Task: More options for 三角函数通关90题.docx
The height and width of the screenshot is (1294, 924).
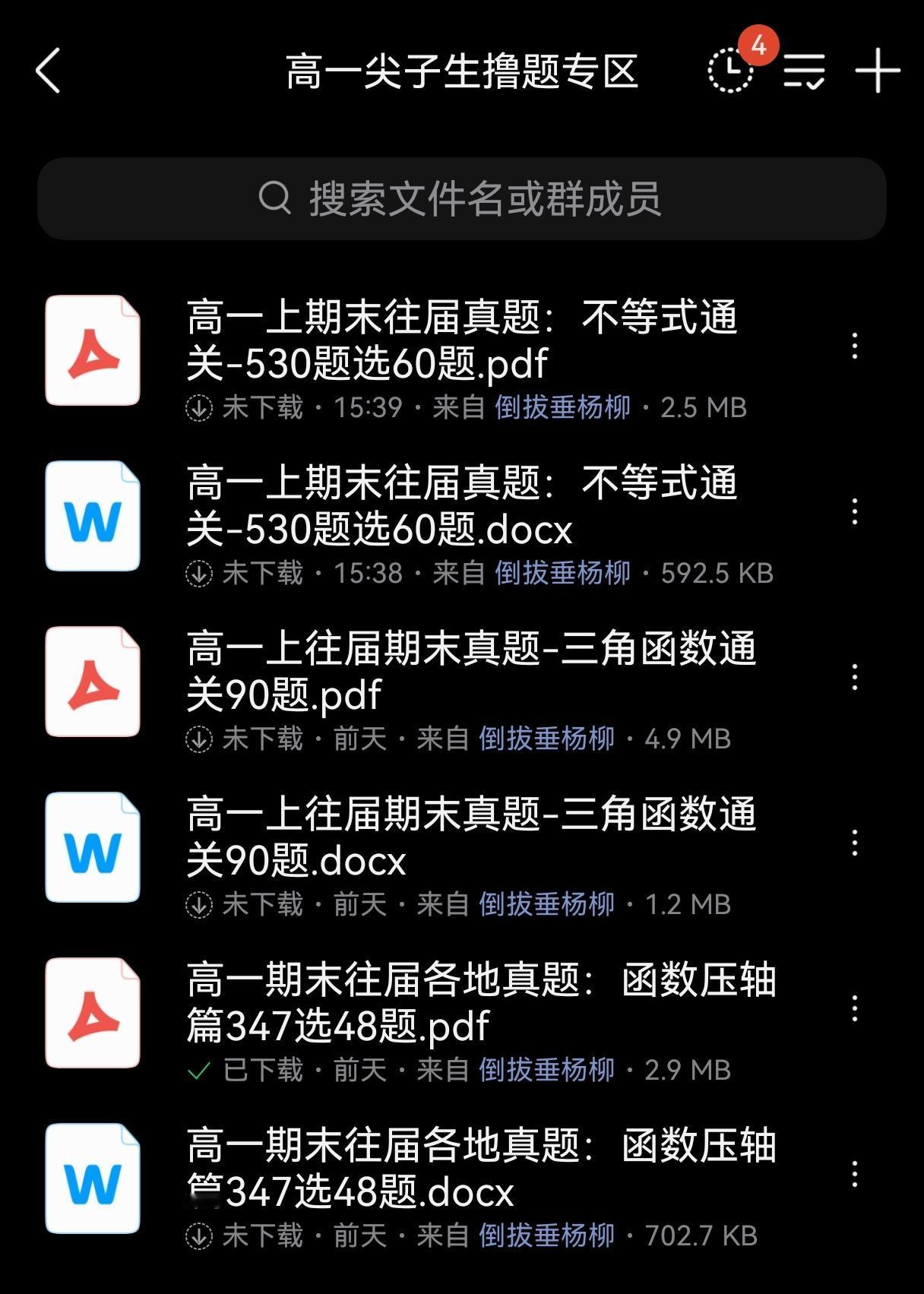Action: click(x=855, y=843)
